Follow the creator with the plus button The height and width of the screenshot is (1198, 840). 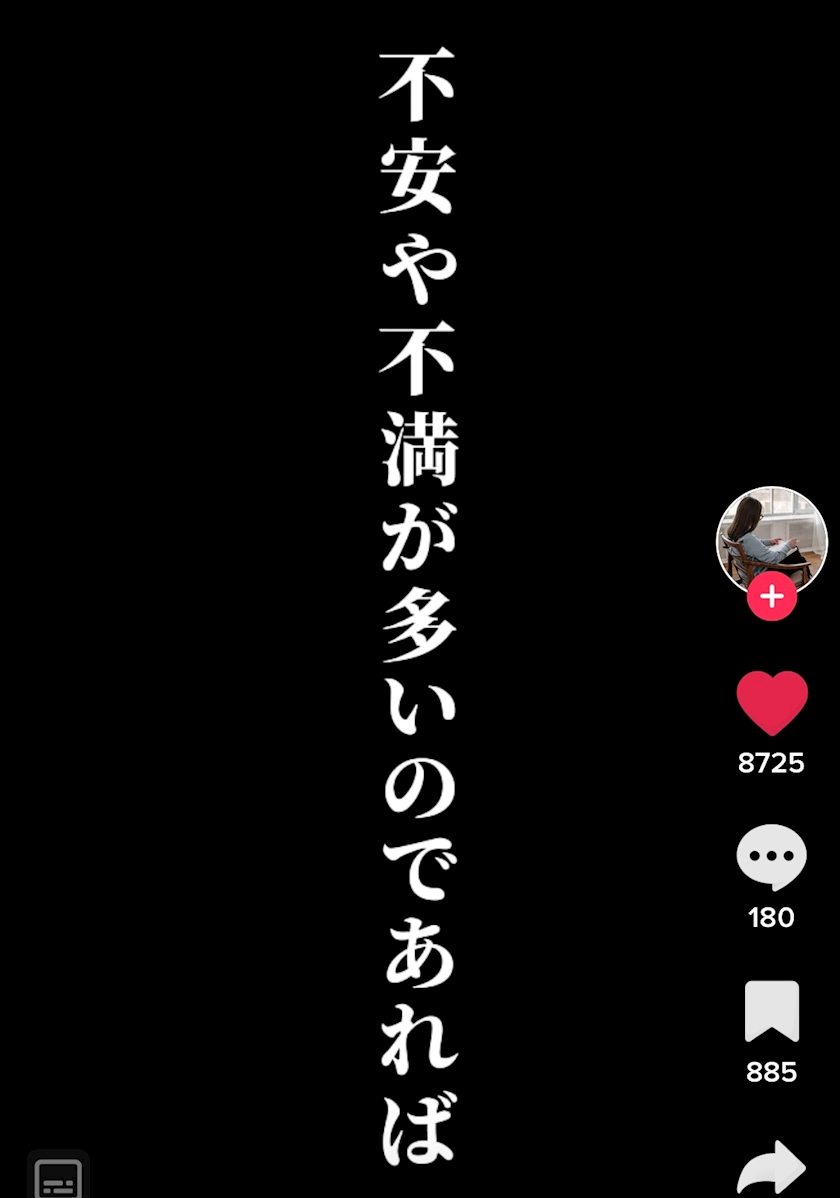coord(771,597)
